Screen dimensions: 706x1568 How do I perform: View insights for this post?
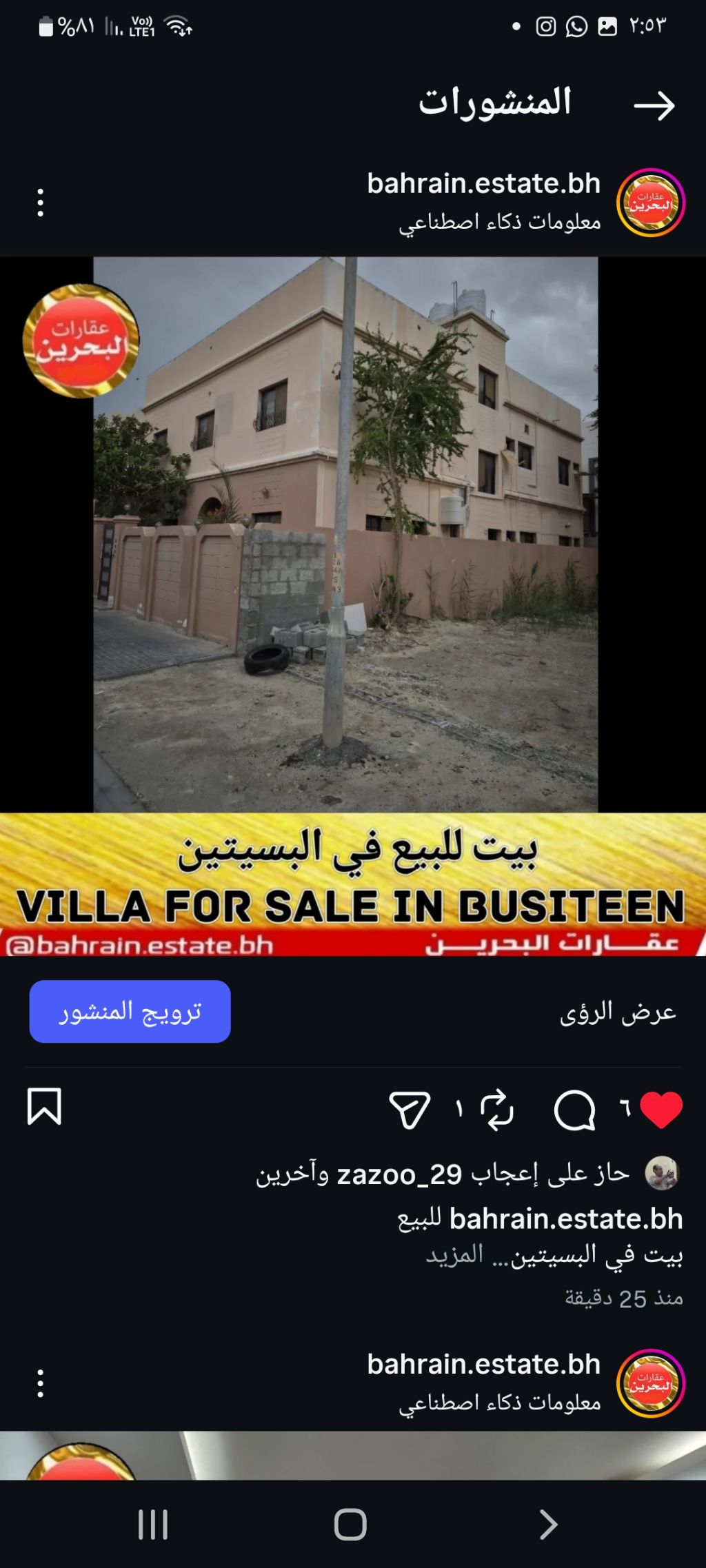point(617,1012)
